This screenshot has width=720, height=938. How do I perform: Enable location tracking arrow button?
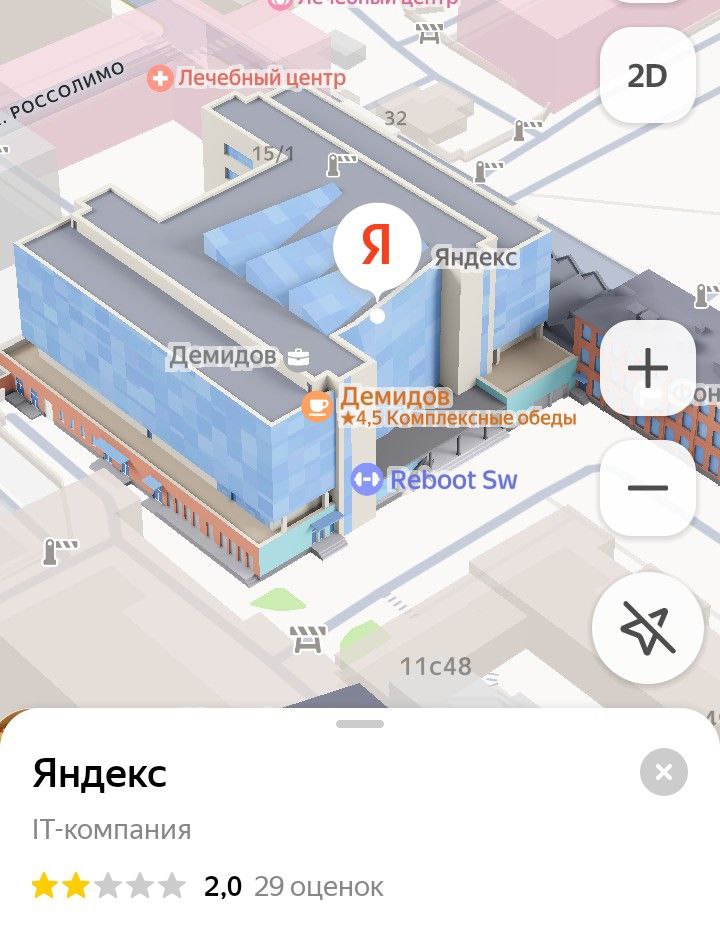coord(647,629)
